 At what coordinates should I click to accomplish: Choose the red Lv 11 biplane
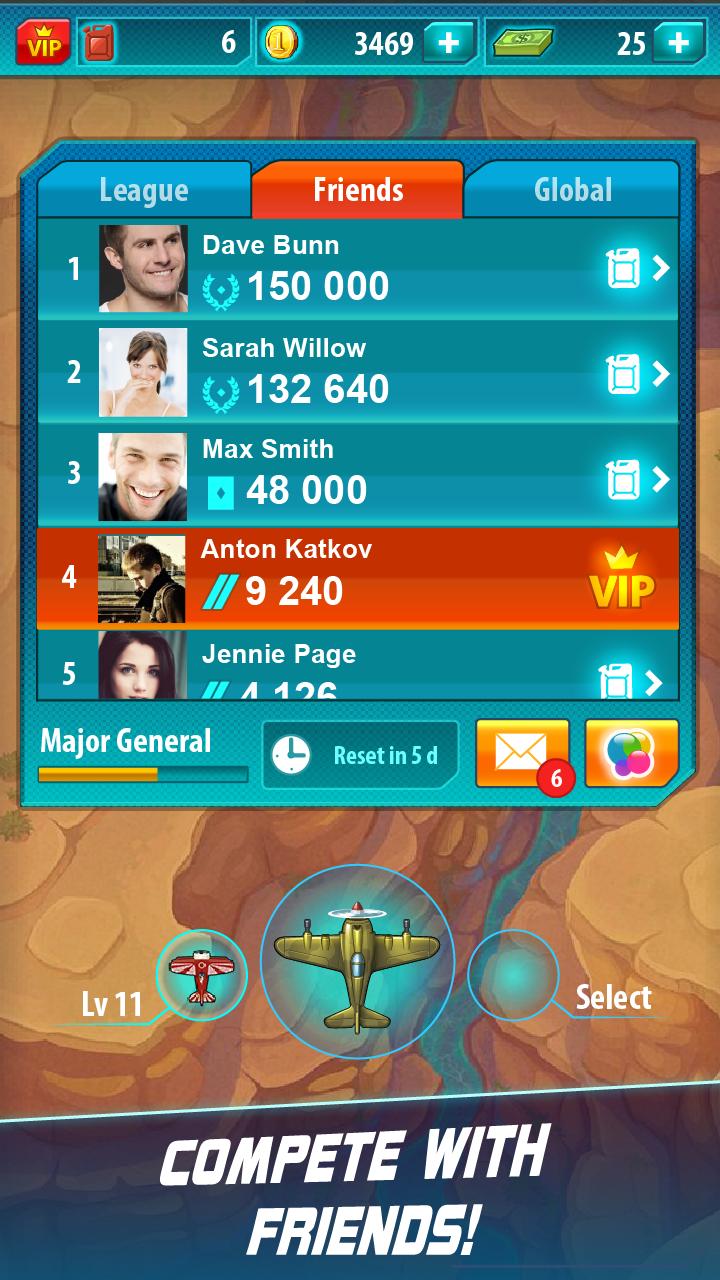pyautogui.click(x=201, y=975)
